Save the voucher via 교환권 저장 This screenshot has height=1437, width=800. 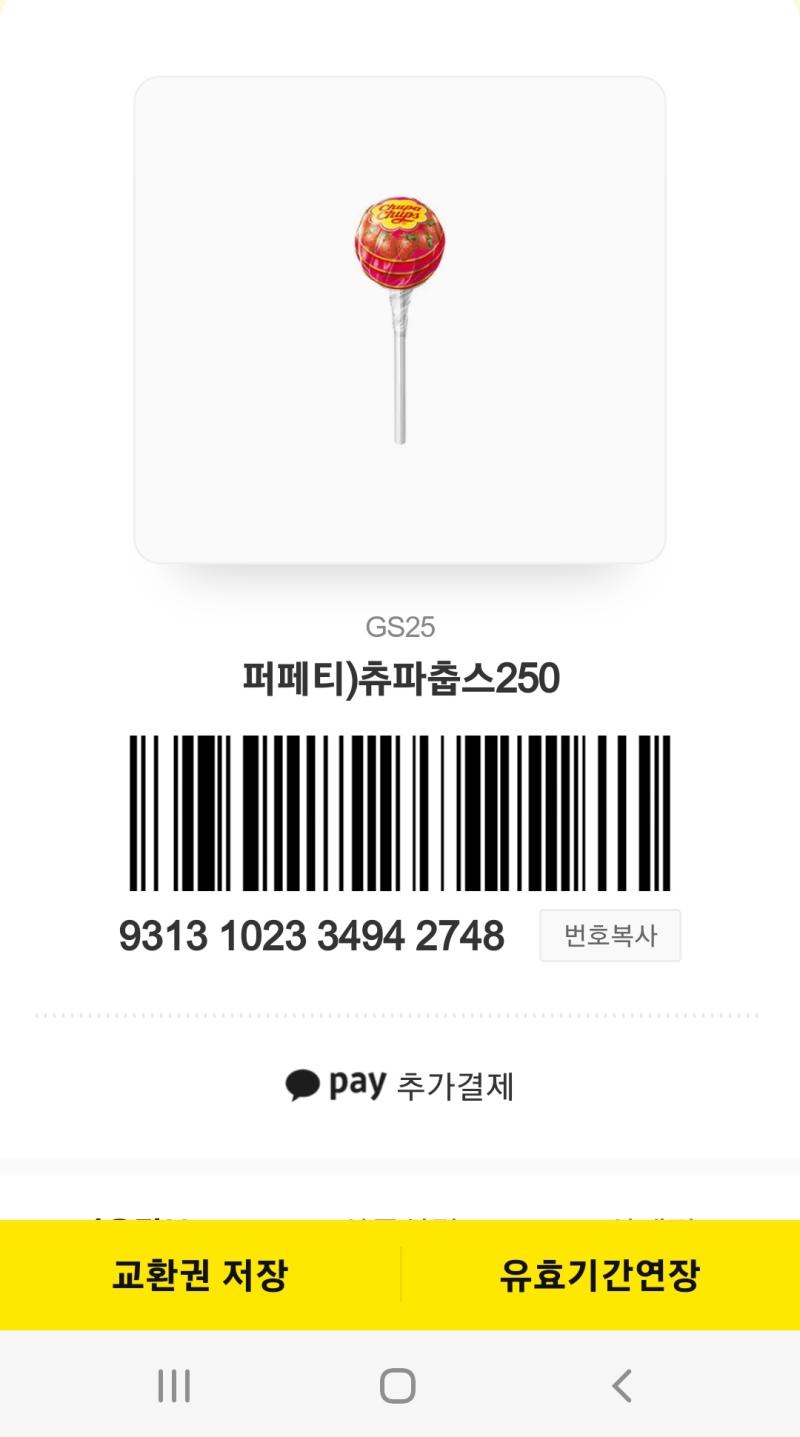click(200, 1275)
